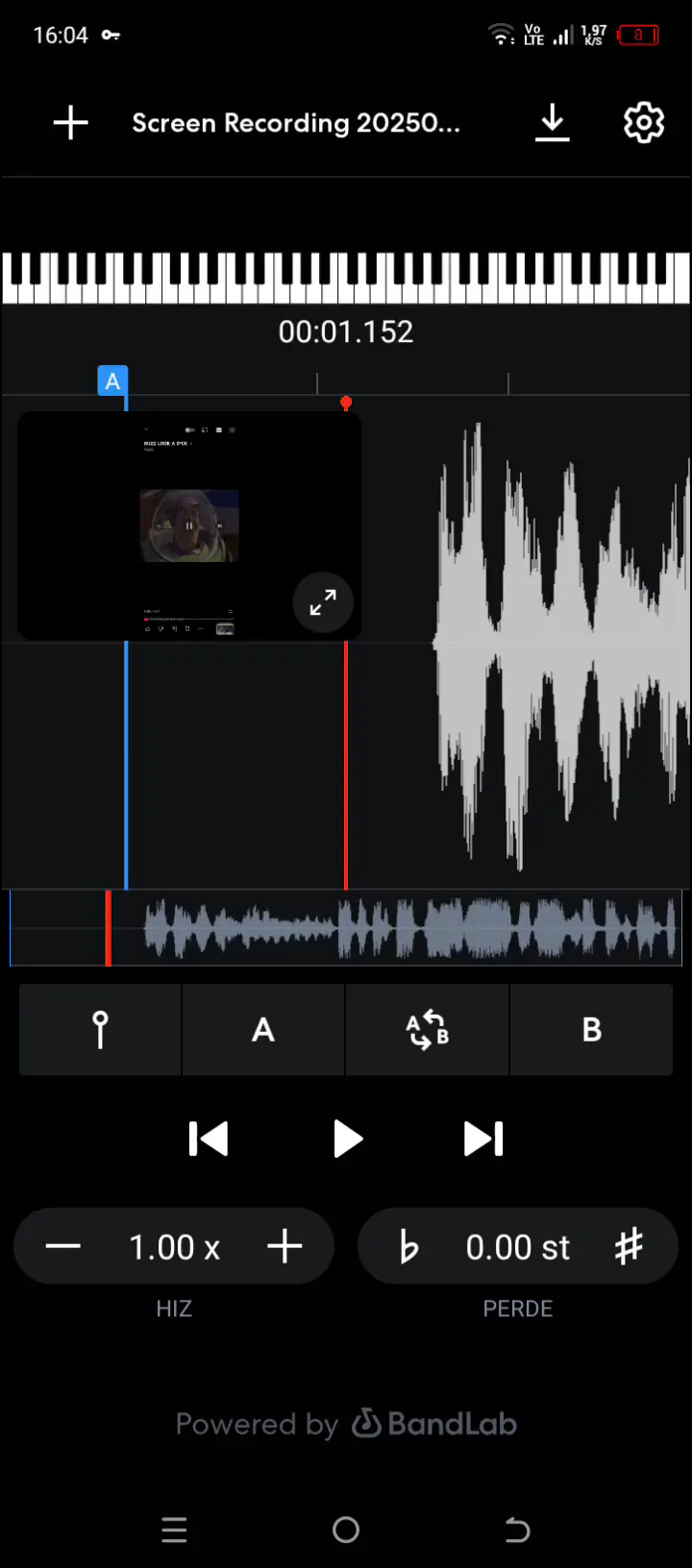The height and width of the screenshot is (1568, 692).
Task: Skip to the previous marker
Action: (209, 1139)
